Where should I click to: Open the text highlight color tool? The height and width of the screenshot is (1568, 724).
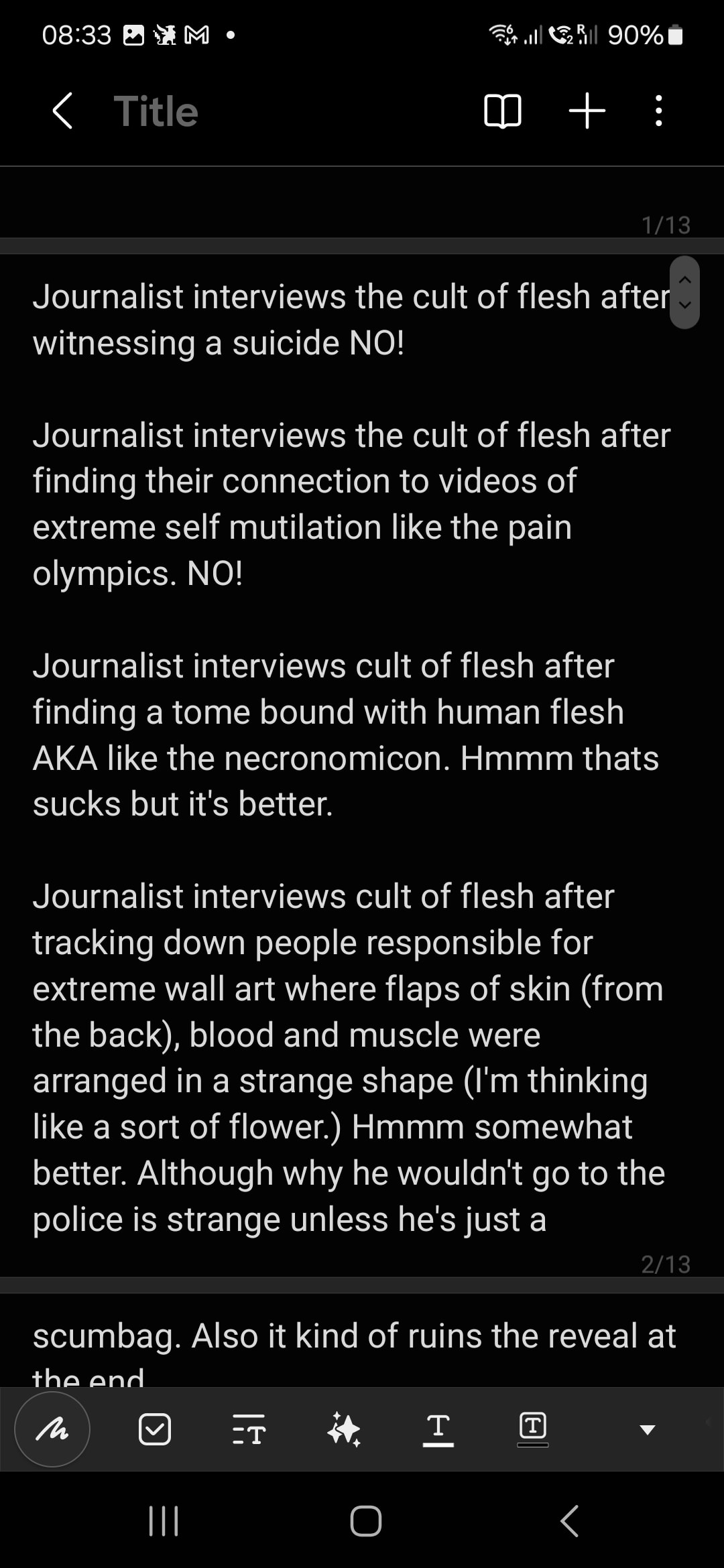pos(533,1429)
